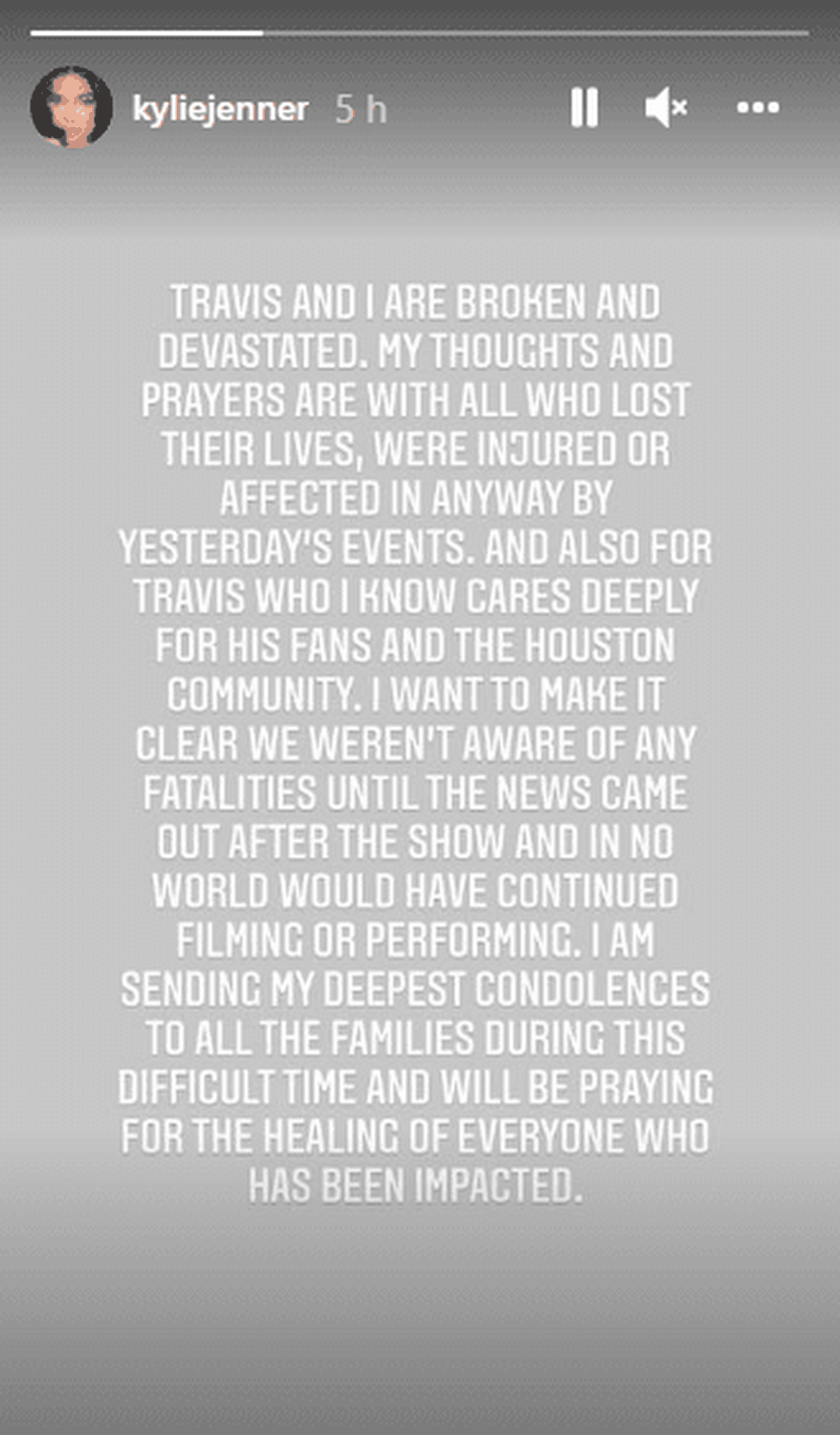Open the kyliejenner profile picture
The width and height of the screenshot is (840, 1435).
point(71,107)
